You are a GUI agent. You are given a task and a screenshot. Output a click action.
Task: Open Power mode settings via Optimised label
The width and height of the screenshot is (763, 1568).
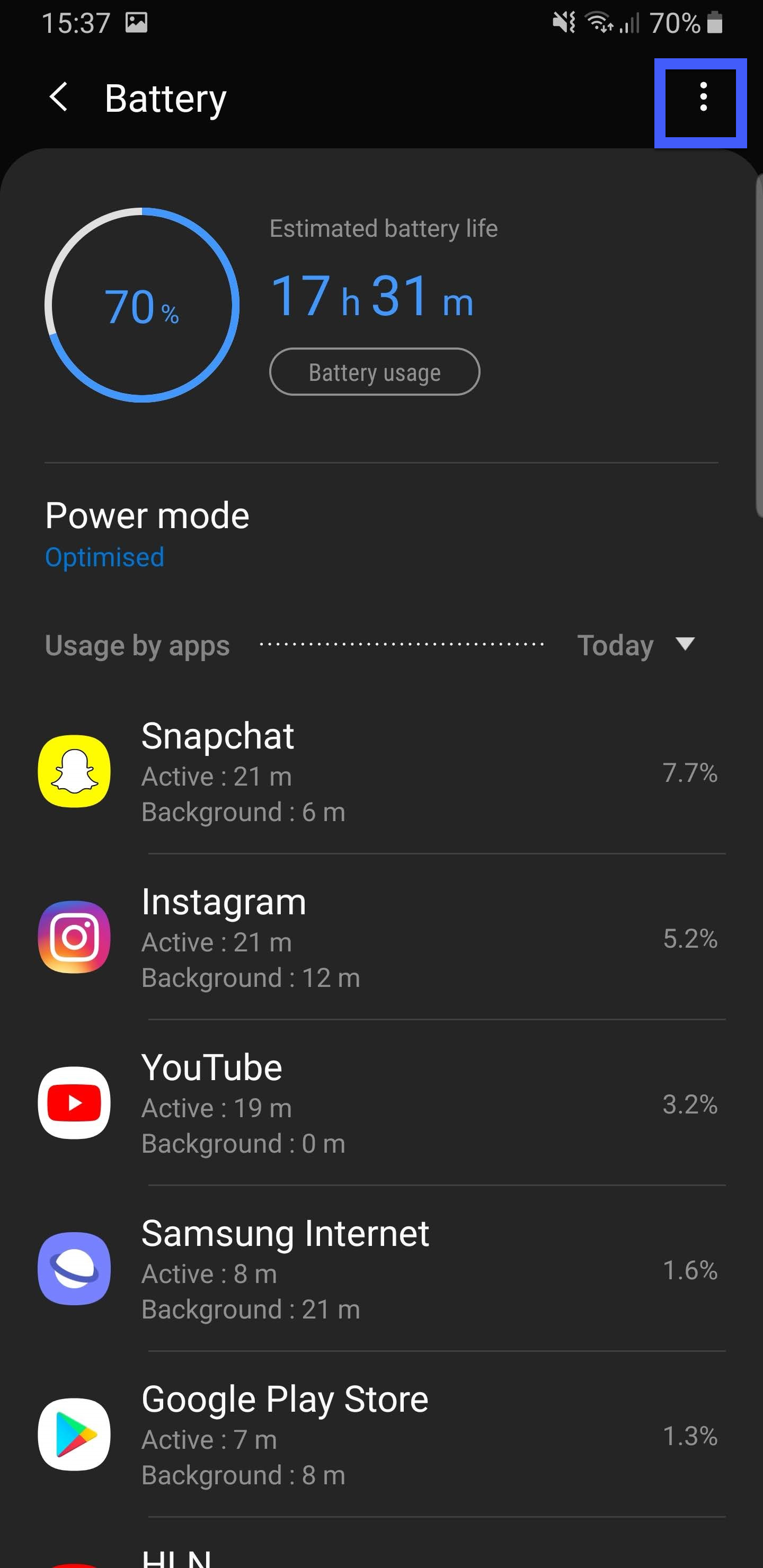click(103, 556)
